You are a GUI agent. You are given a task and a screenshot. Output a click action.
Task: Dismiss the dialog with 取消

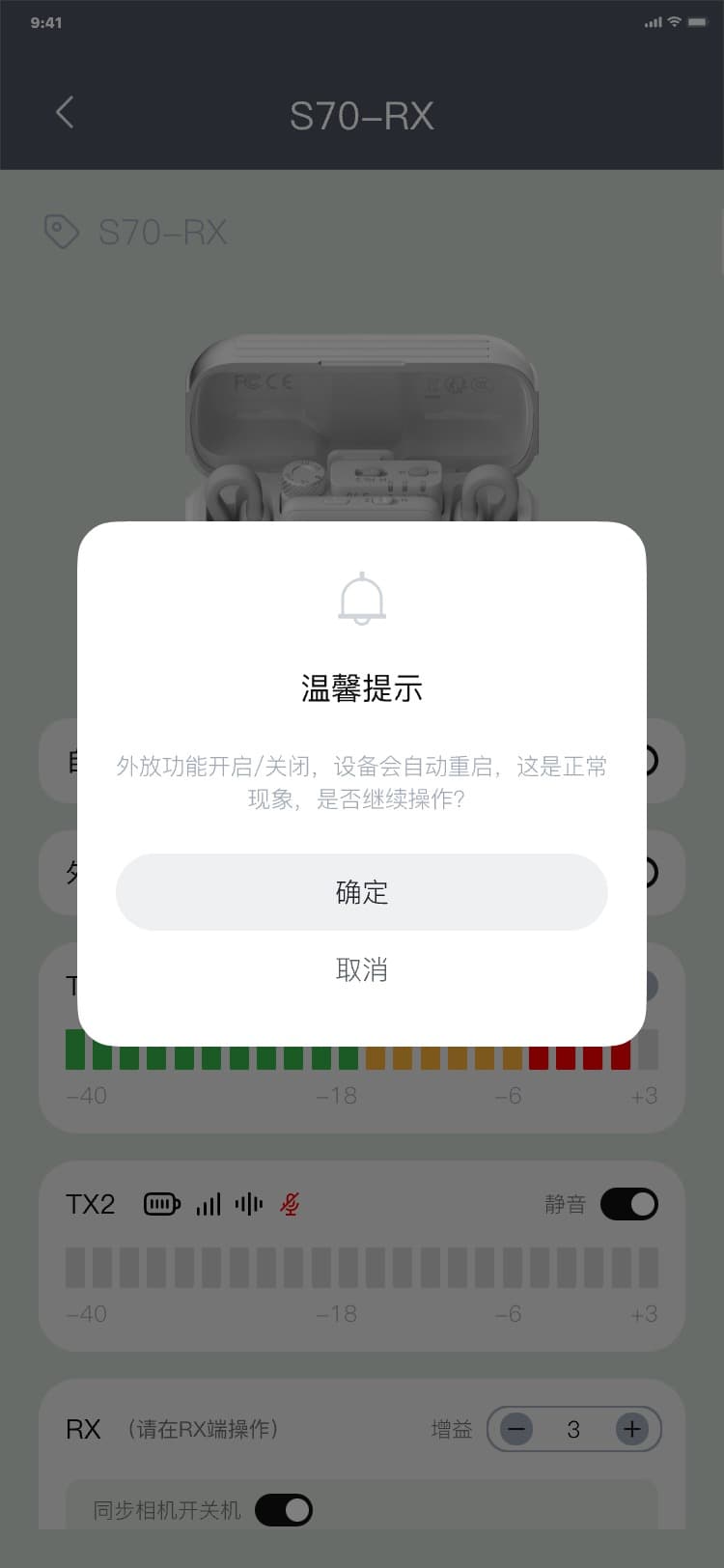[361, 969]
